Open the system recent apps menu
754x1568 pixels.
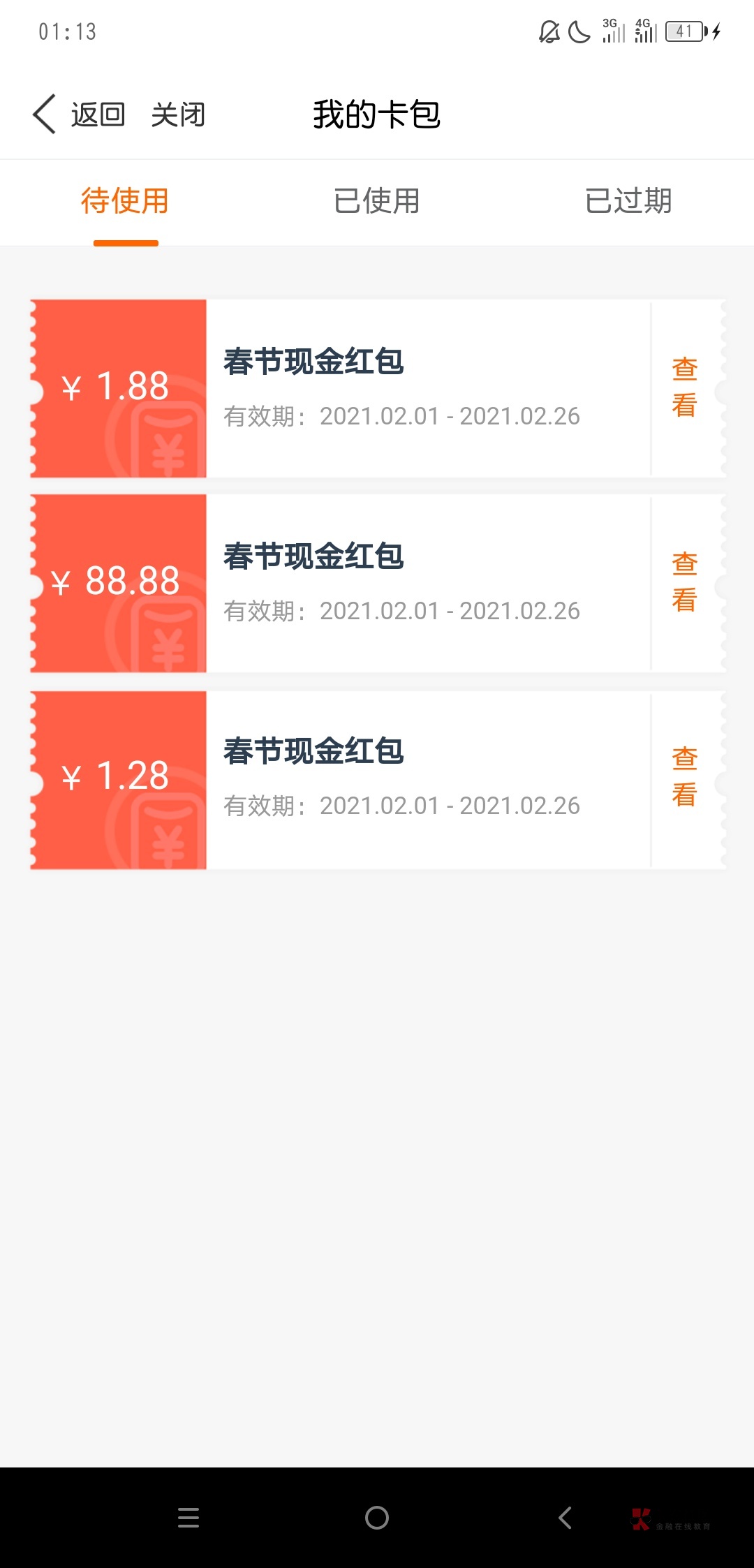188,1517
